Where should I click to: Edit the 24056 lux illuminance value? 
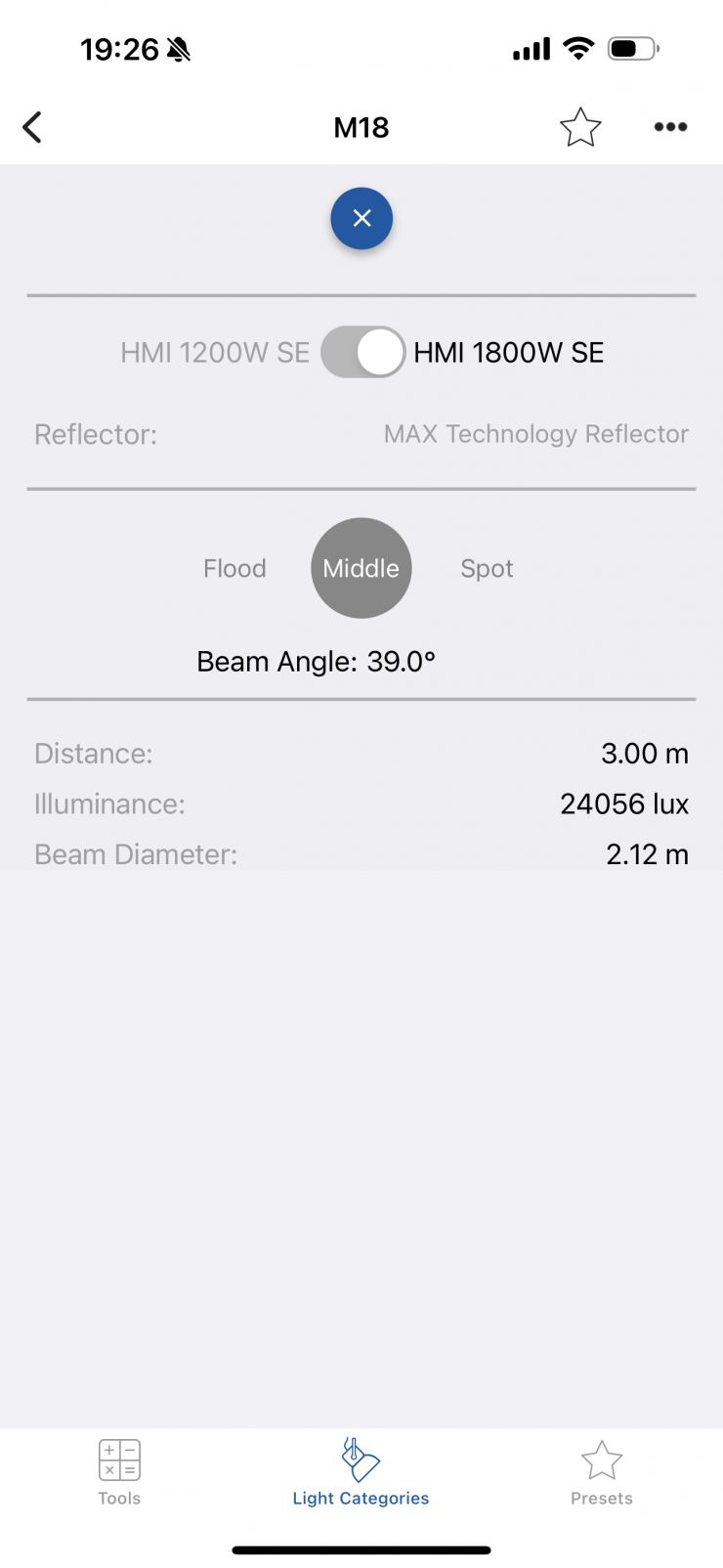[x=623, y=805]
